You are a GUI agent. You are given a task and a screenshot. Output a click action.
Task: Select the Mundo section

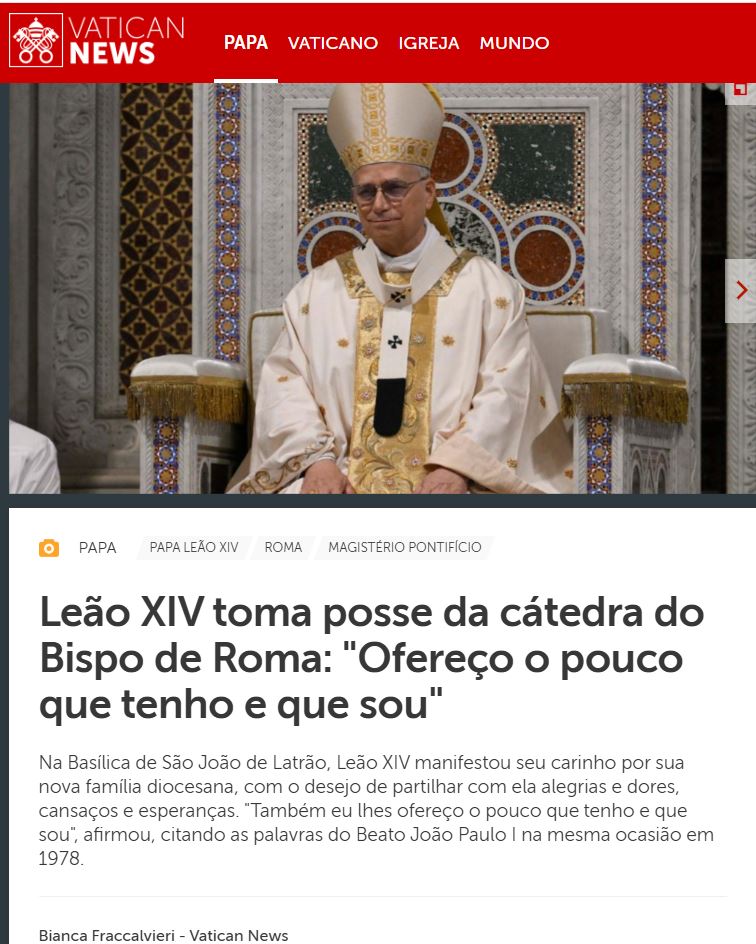pos(514,43)
